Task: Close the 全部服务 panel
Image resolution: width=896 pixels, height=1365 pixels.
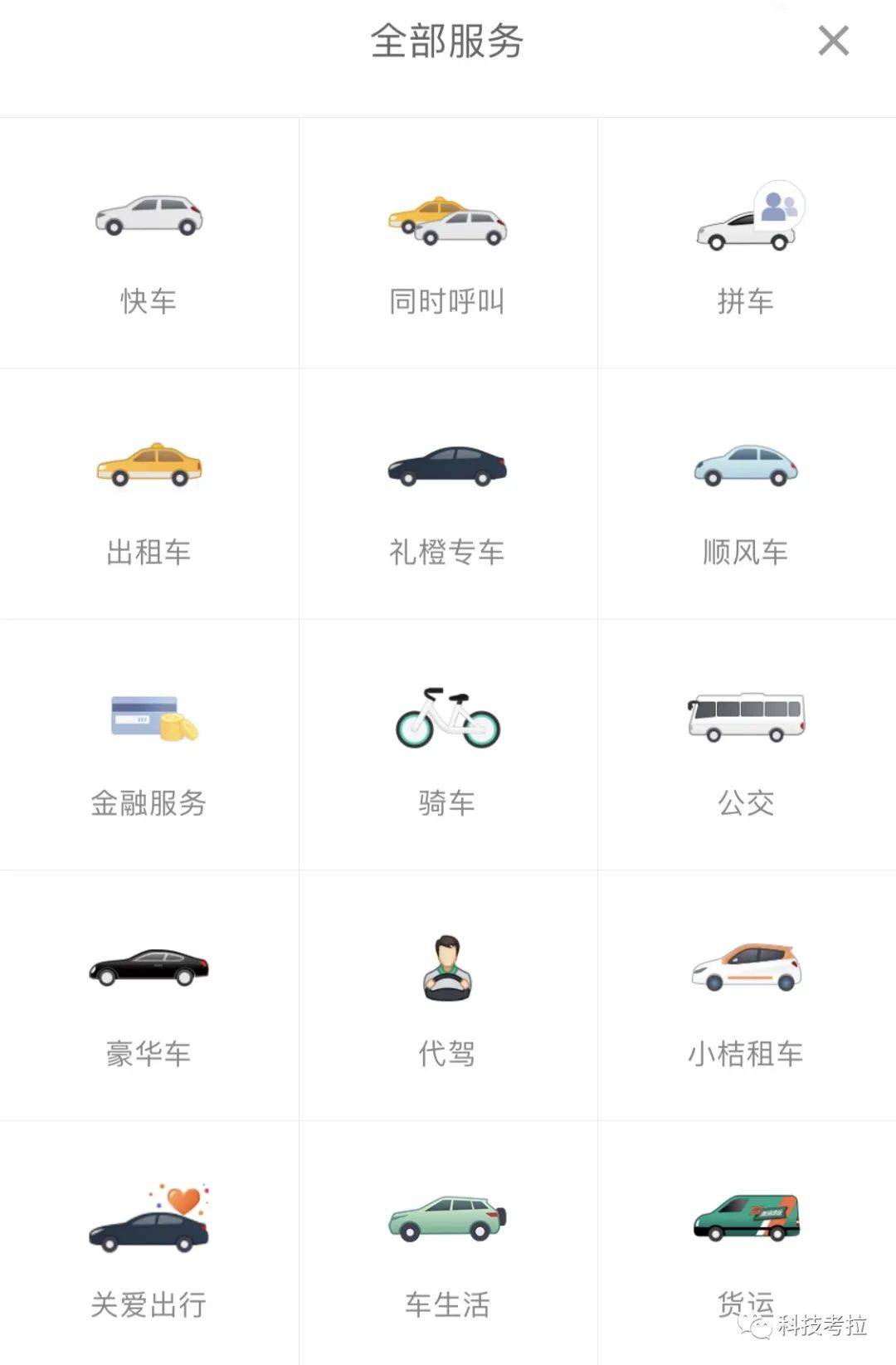Action: point(833,41)
